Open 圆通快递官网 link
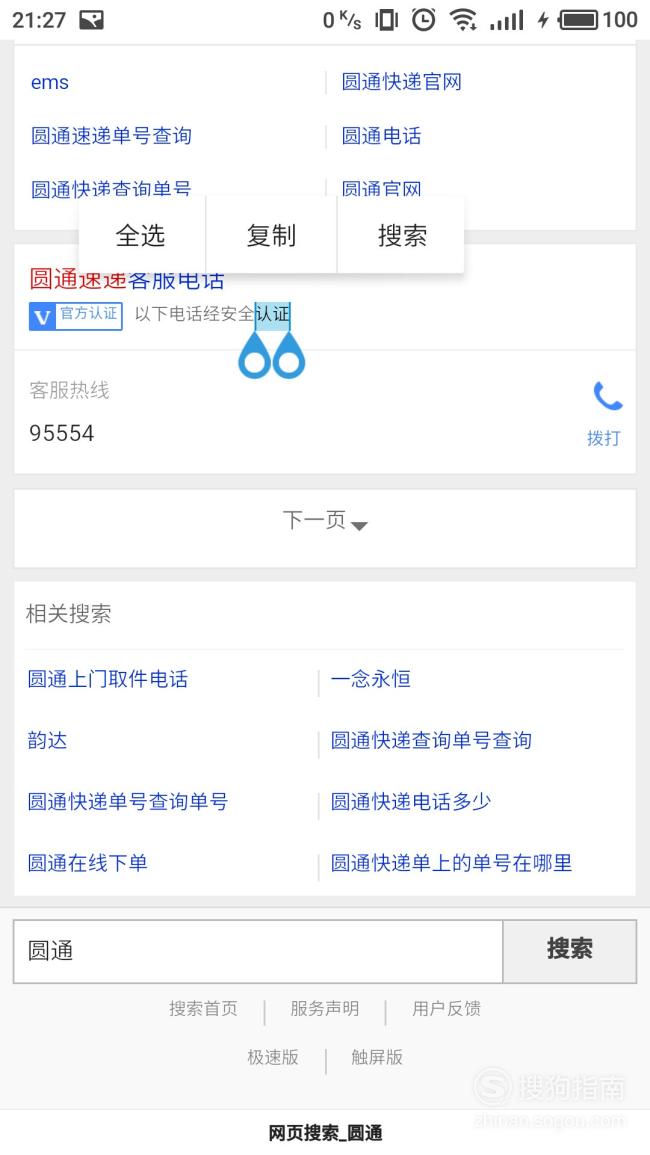The height and width of the screenshot is (1155, 650). pos(402,82)
